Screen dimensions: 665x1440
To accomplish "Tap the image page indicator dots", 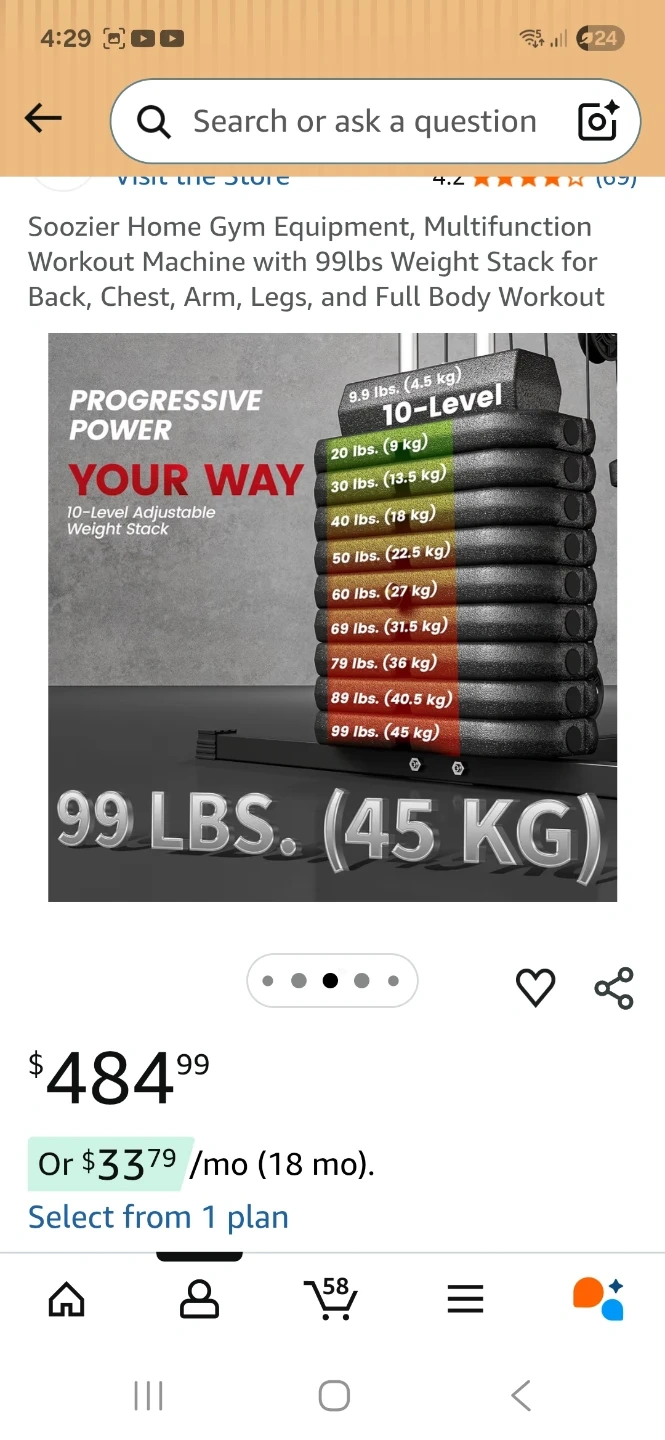I will (x=332, y=981).
